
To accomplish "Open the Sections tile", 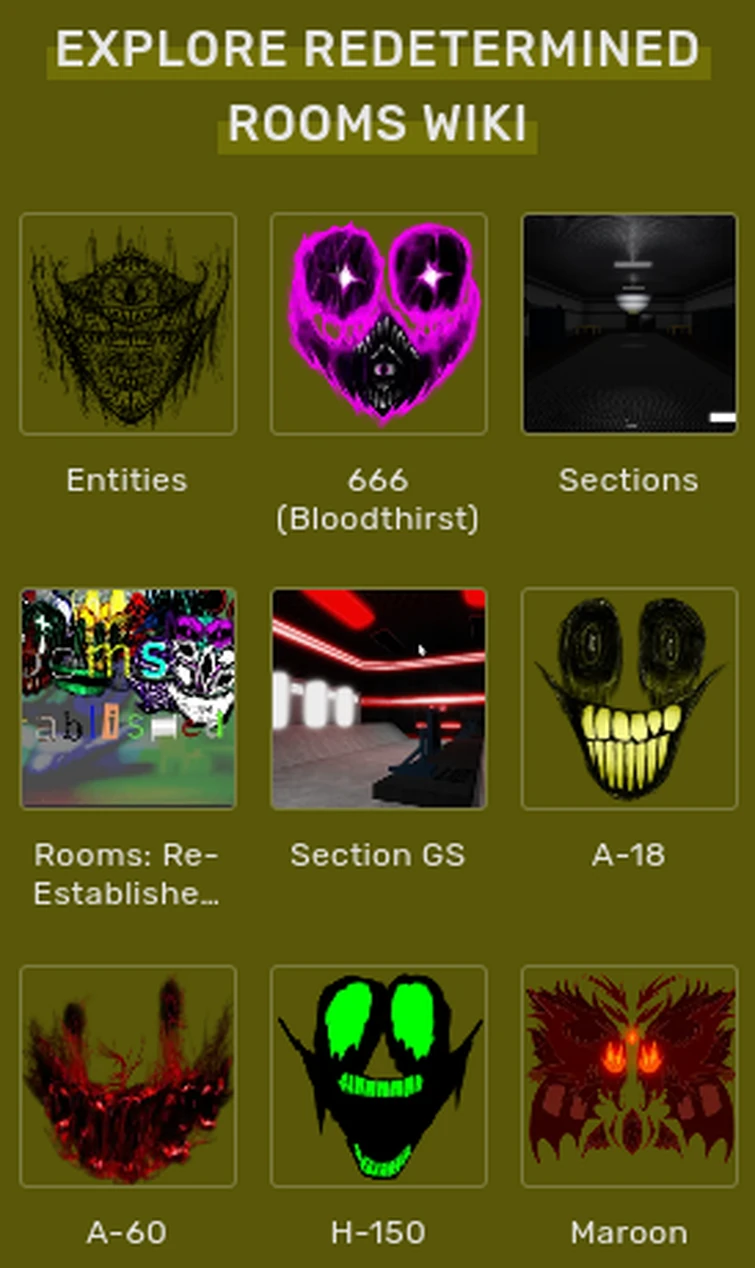I will coord(629,324).
